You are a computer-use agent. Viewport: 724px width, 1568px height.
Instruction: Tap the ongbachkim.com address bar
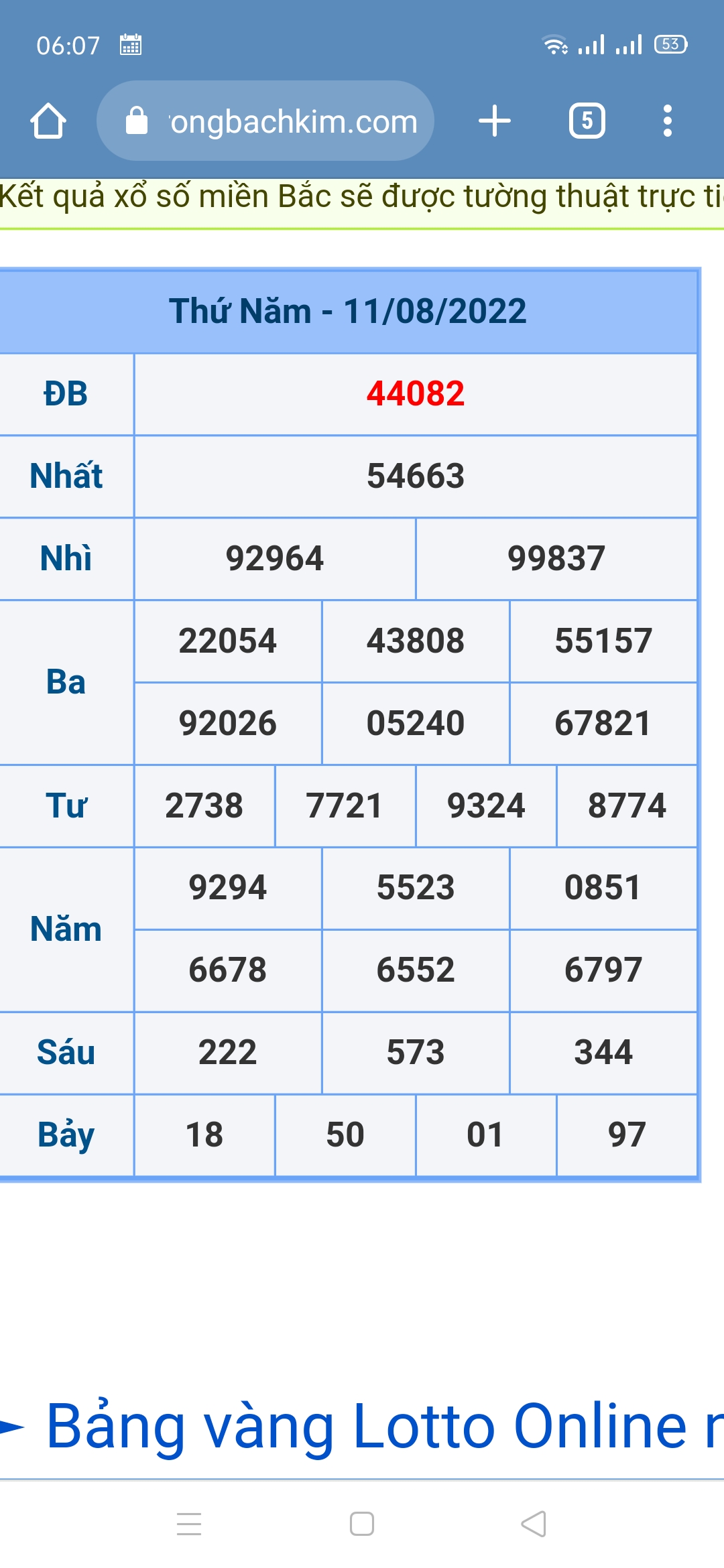click(265, 121)
